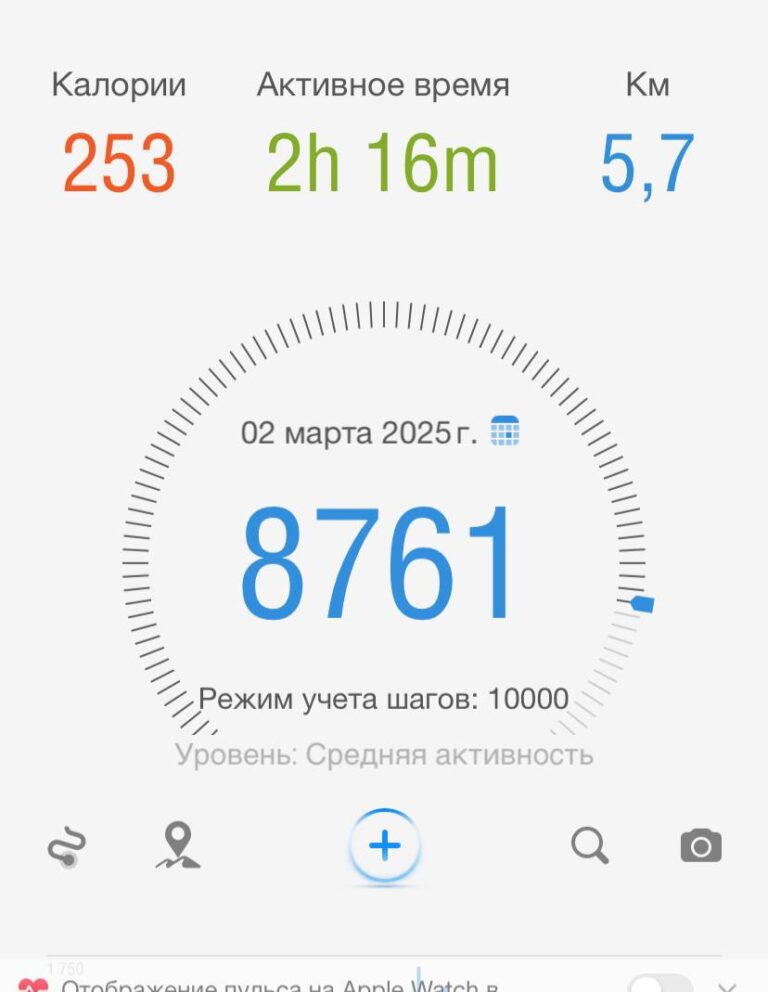
Task: Open the calendar next to the date
Action: [x=505, y=432]
